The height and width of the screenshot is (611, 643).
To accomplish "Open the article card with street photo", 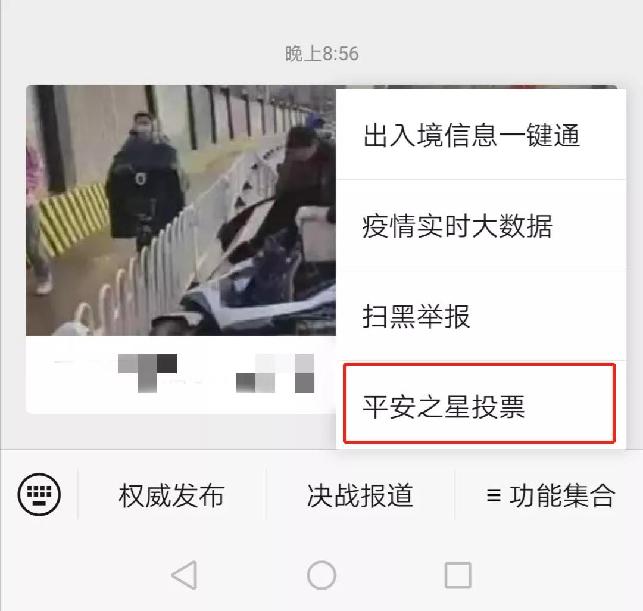I will click(x=180, y=240).
